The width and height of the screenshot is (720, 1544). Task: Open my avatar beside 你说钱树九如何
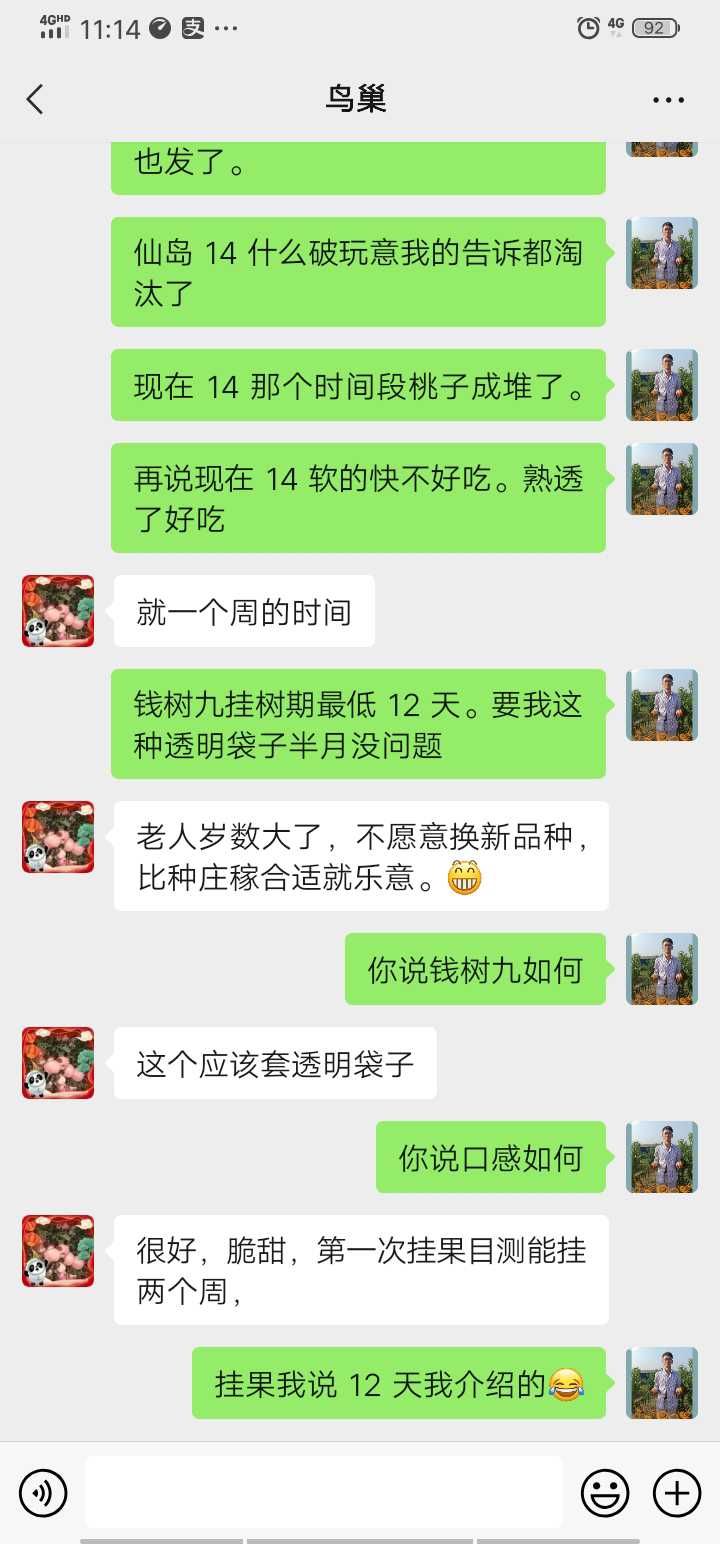661,969
